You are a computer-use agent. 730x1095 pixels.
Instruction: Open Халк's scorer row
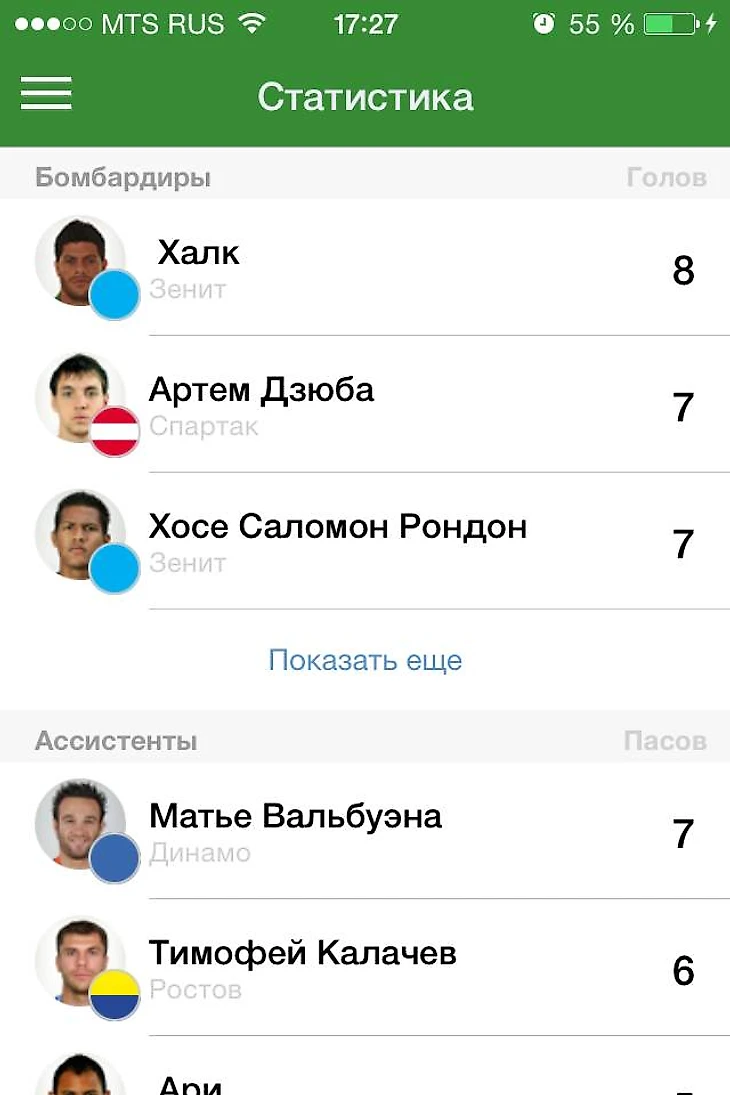click(365, 268)
